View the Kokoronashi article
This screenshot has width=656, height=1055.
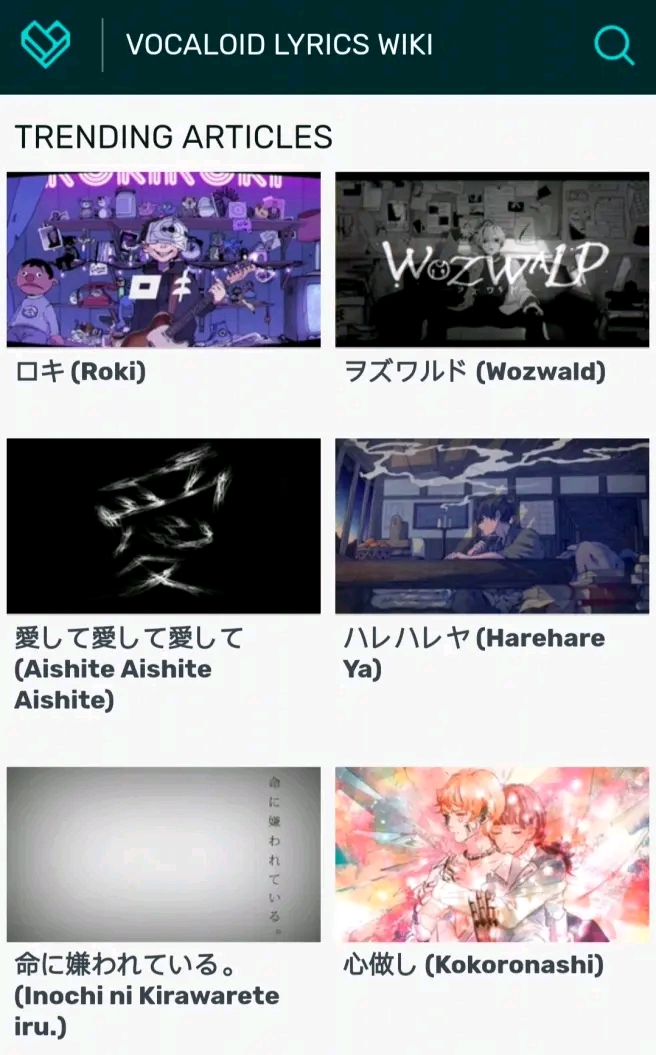tap(491, 854)
